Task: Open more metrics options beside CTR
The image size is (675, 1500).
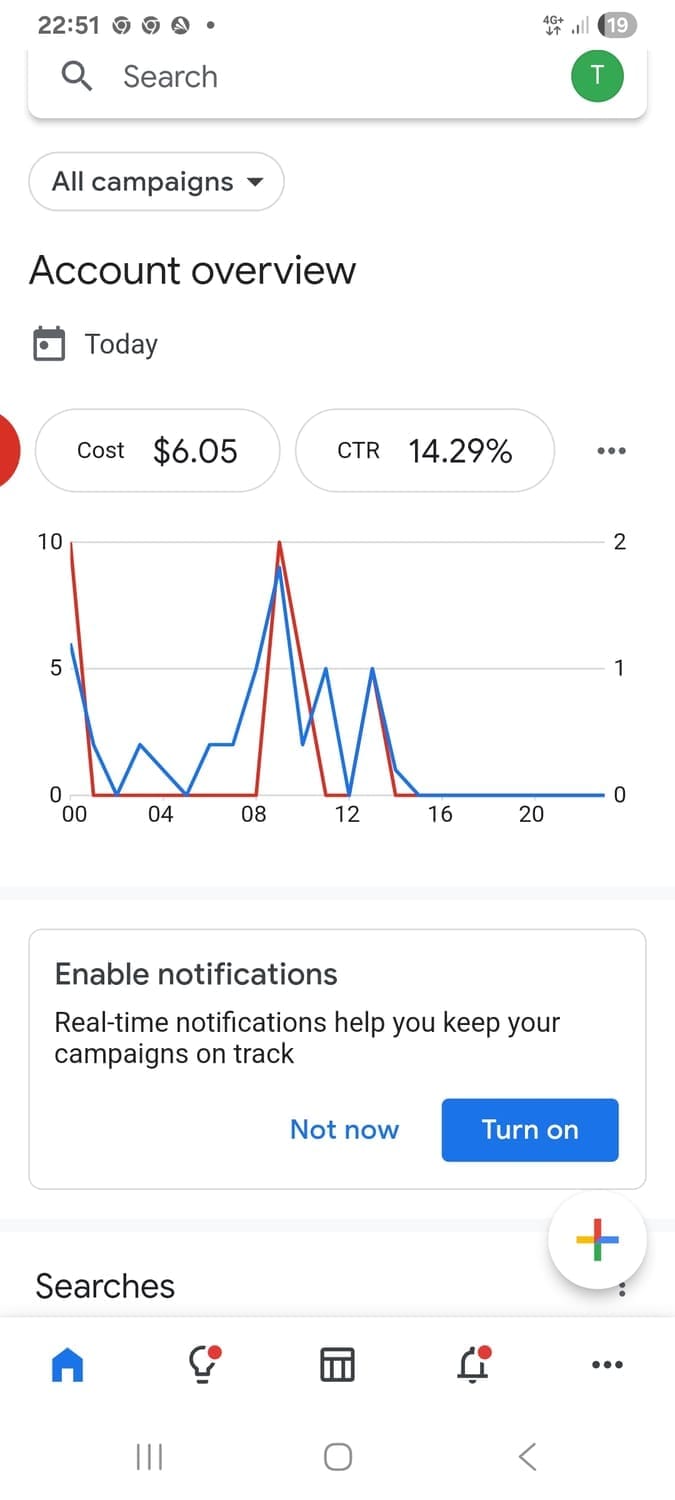Action: pos(611,451)
